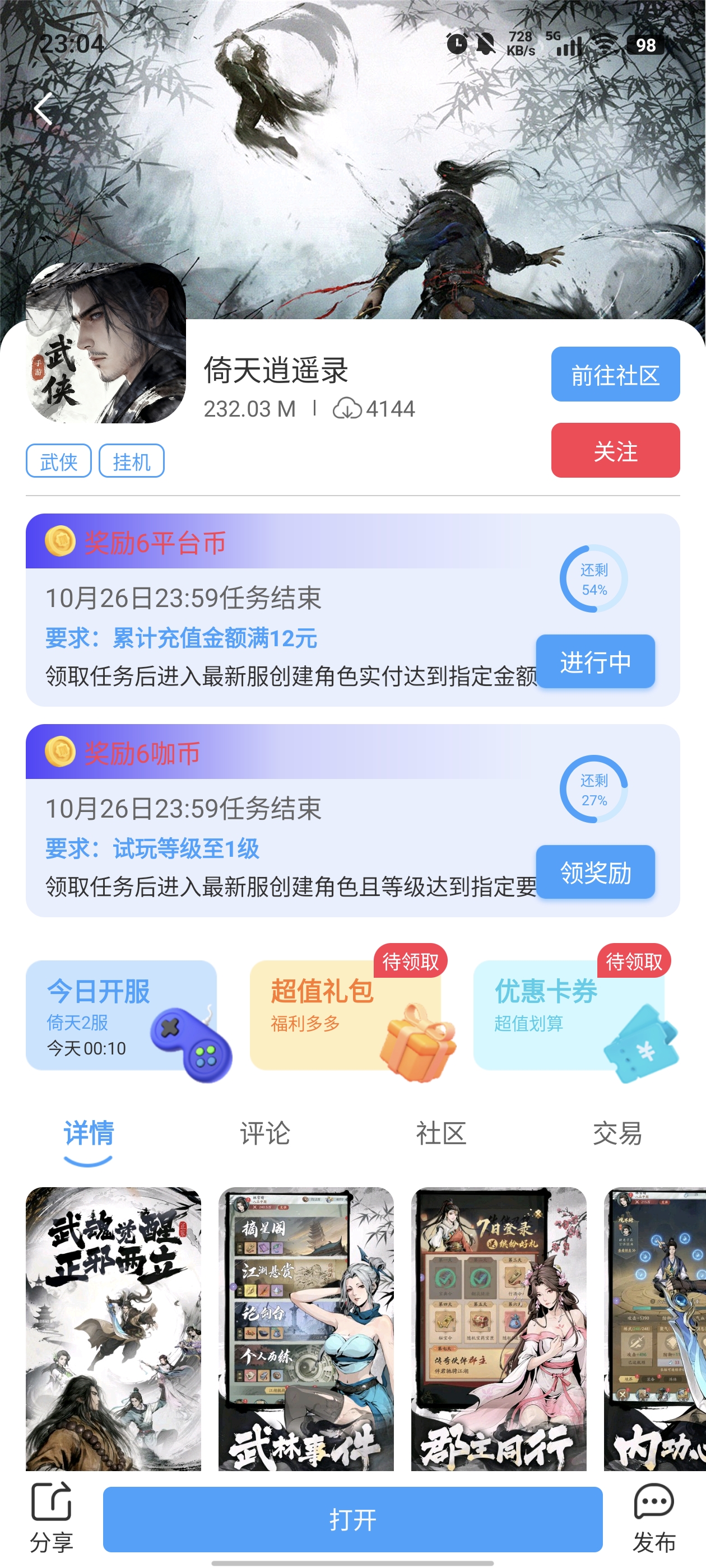Screen dimensions: 706x1568
Task: Select the 武侠 tag chip
Action: coord(58,461)
